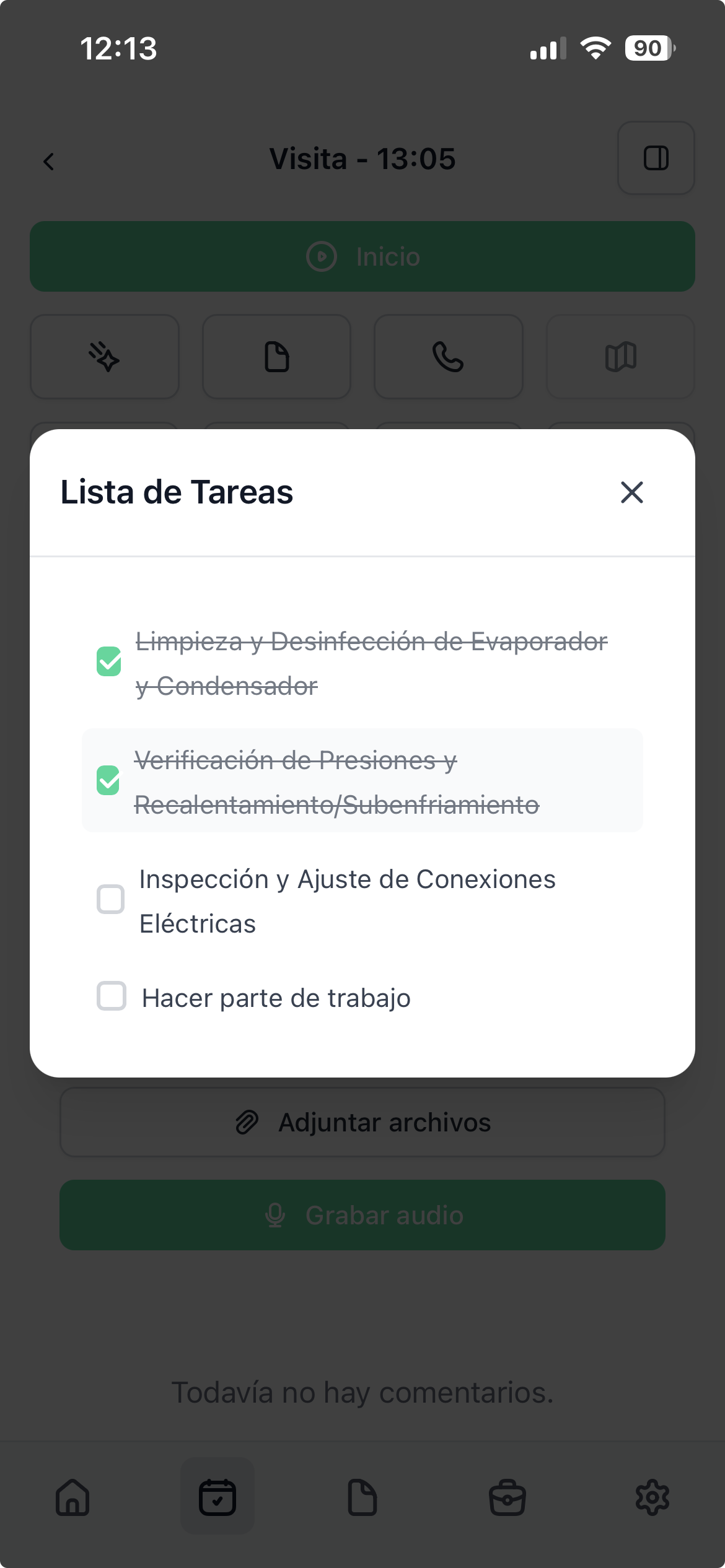Tap the Adjuntar archivos button
The height and width of the screenshot is (1568, 725).
pyautogui.click(x=362, y=1122)
